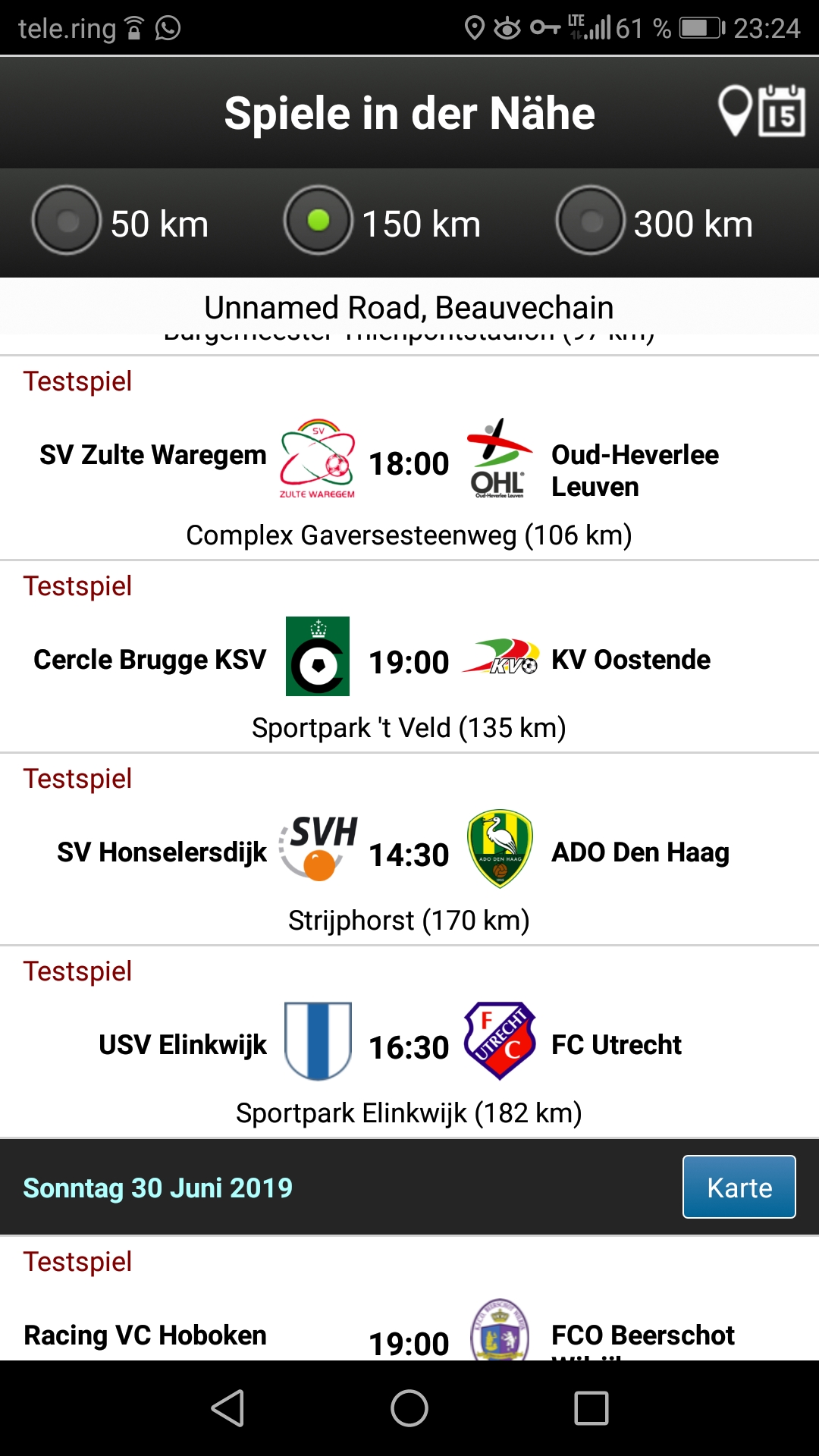Open the location pin icon
The width and height of the screenshot is (819, 1456).
[735, 111]
